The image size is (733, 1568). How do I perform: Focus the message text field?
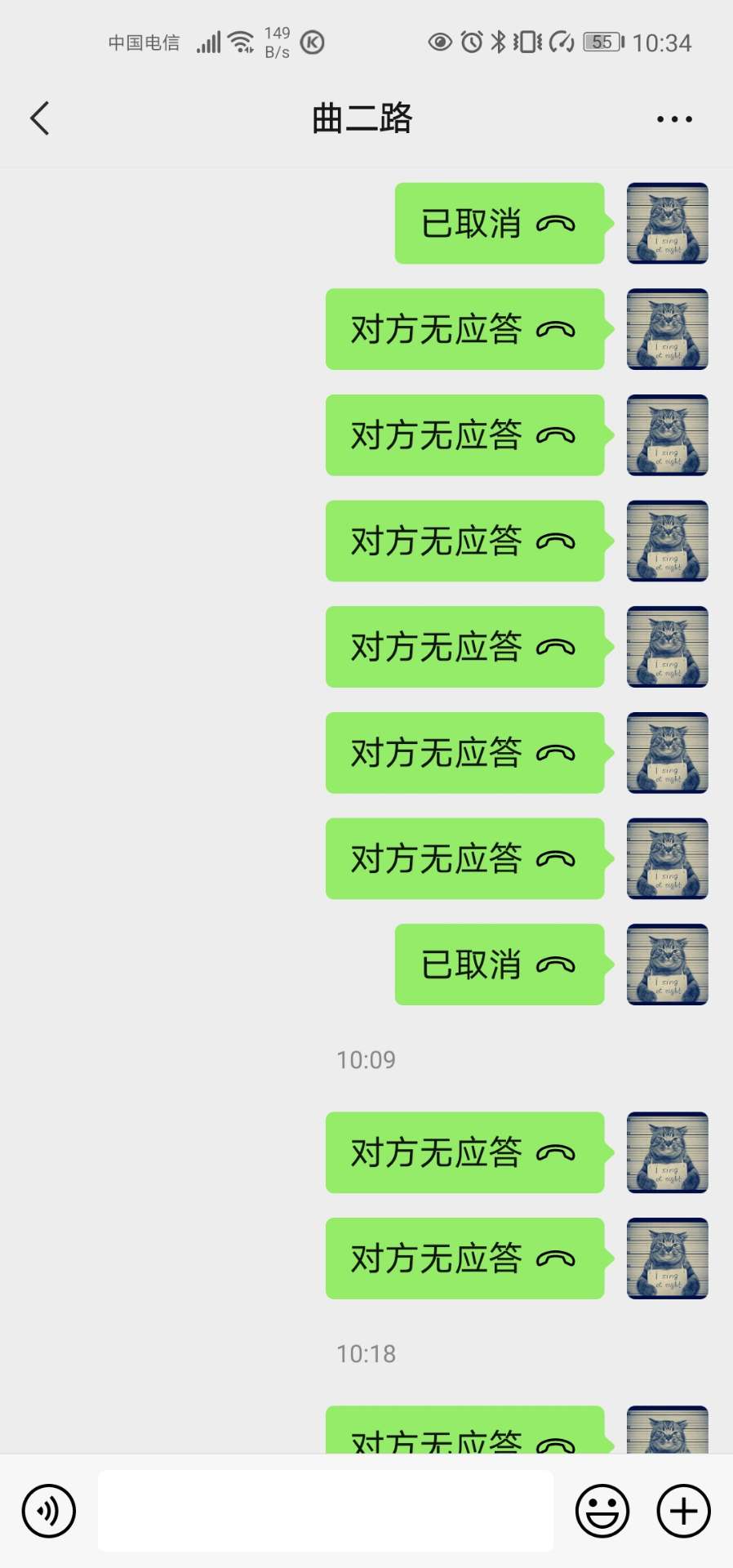tap(325, 1511)
